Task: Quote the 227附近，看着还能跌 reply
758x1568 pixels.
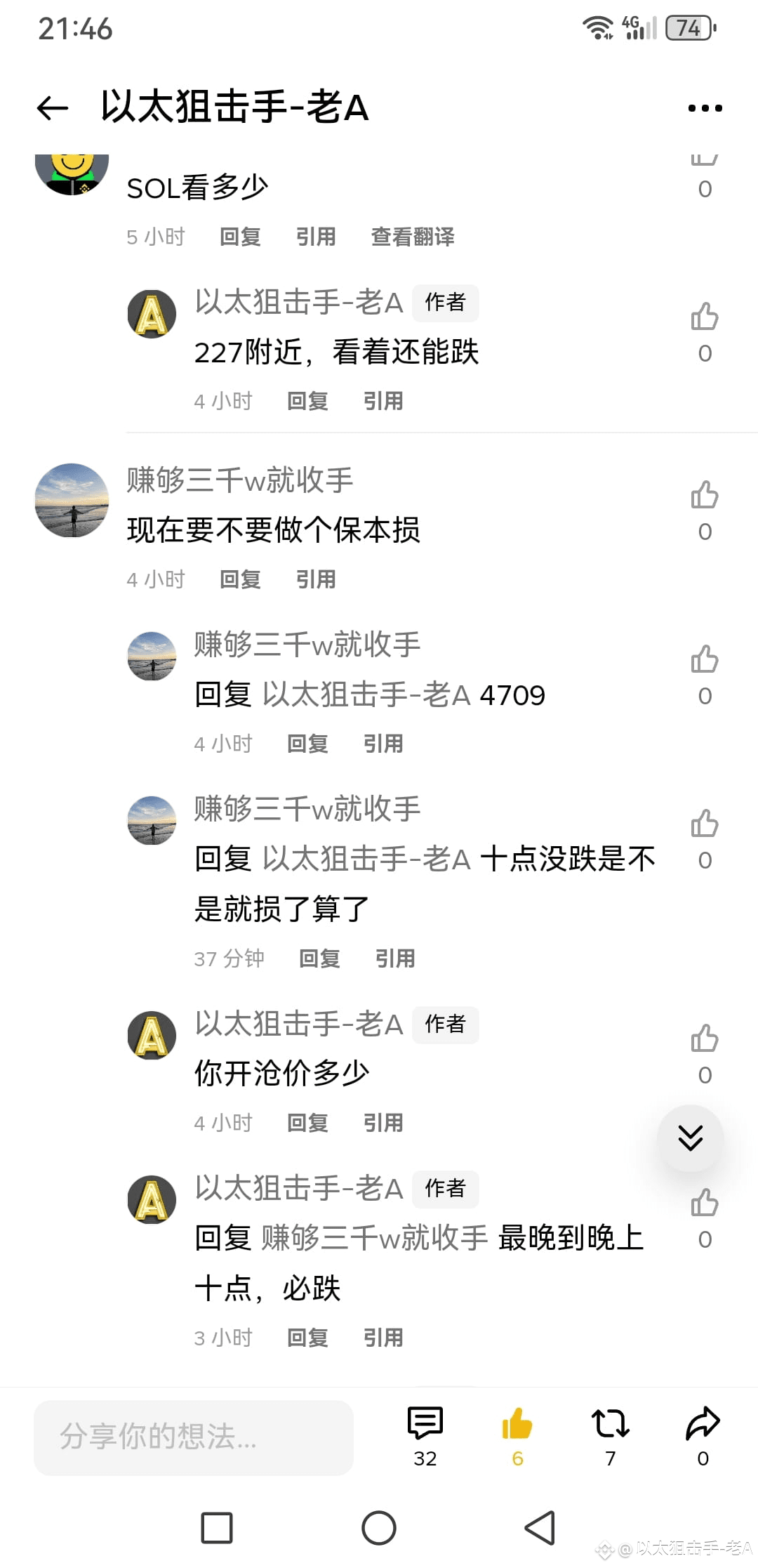Action: pyautogui.click(x=383, y=401)
